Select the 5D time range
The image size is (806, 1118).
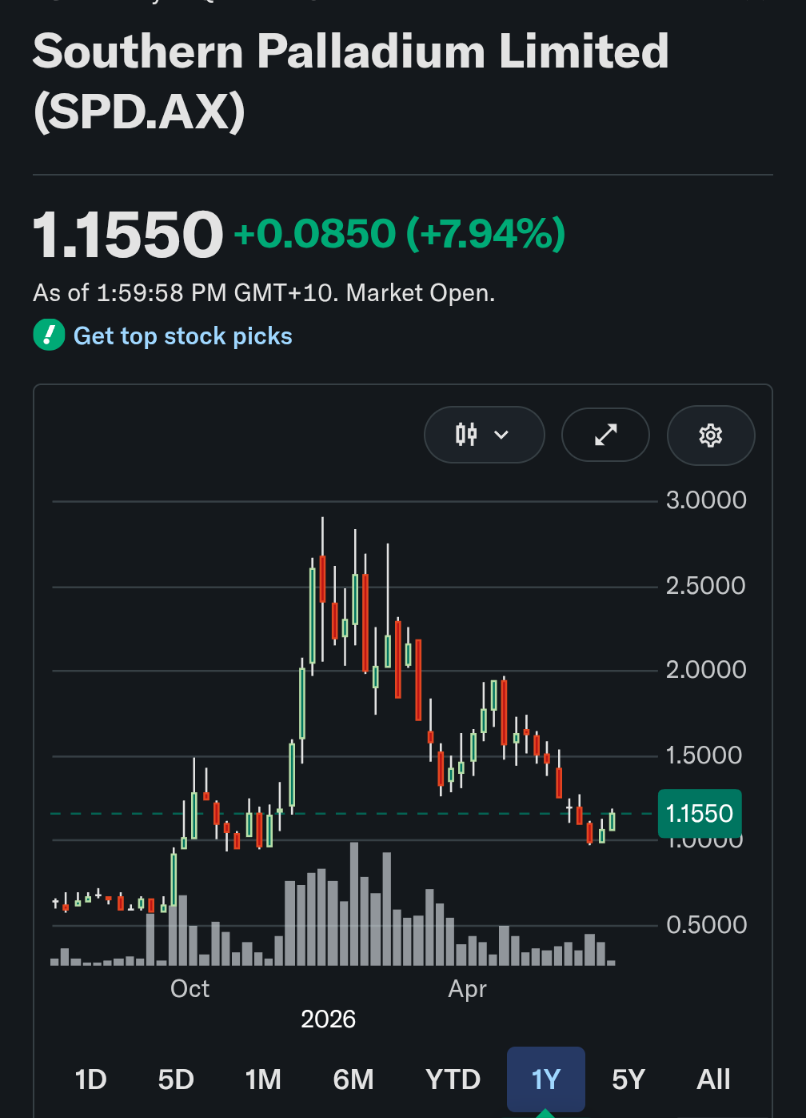[176, 1079]
